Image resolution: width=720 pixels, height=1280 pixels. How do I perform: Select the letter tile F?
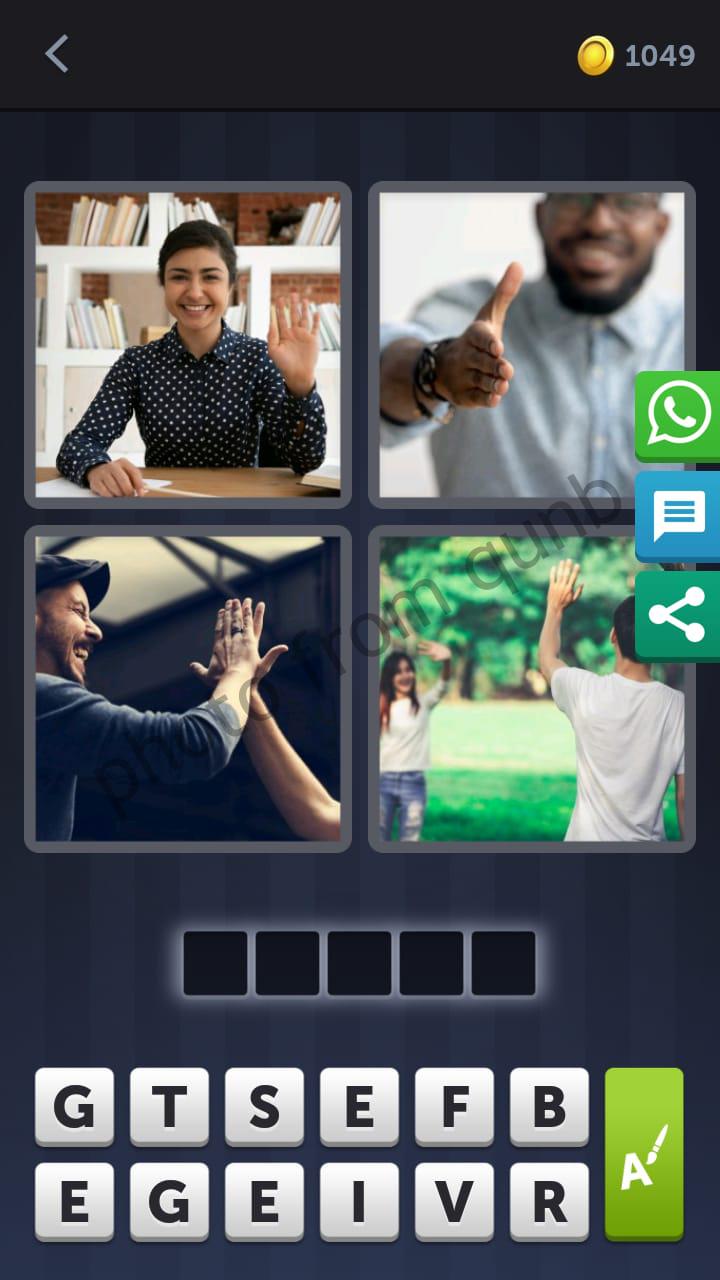click(x=454, y=1106)
